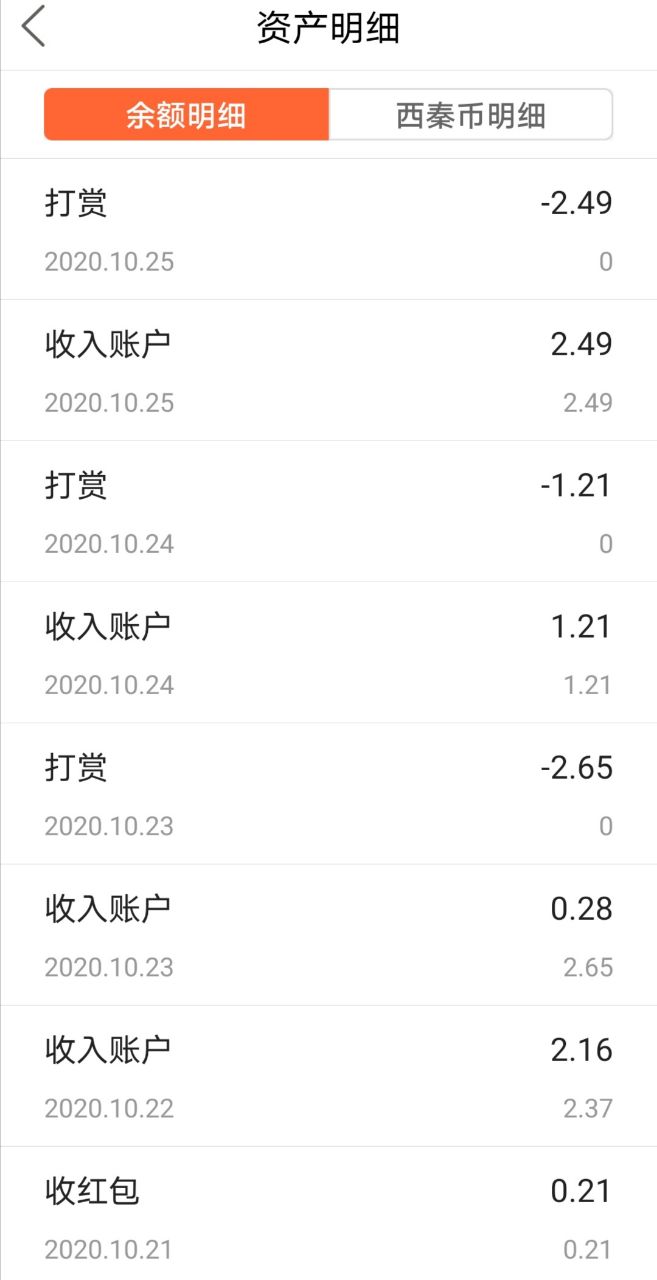Image resolution: width=657 pixels, height=1280 pixels.
Task: Switch to the 西秦币明细 tab
Action: [470, 115]
